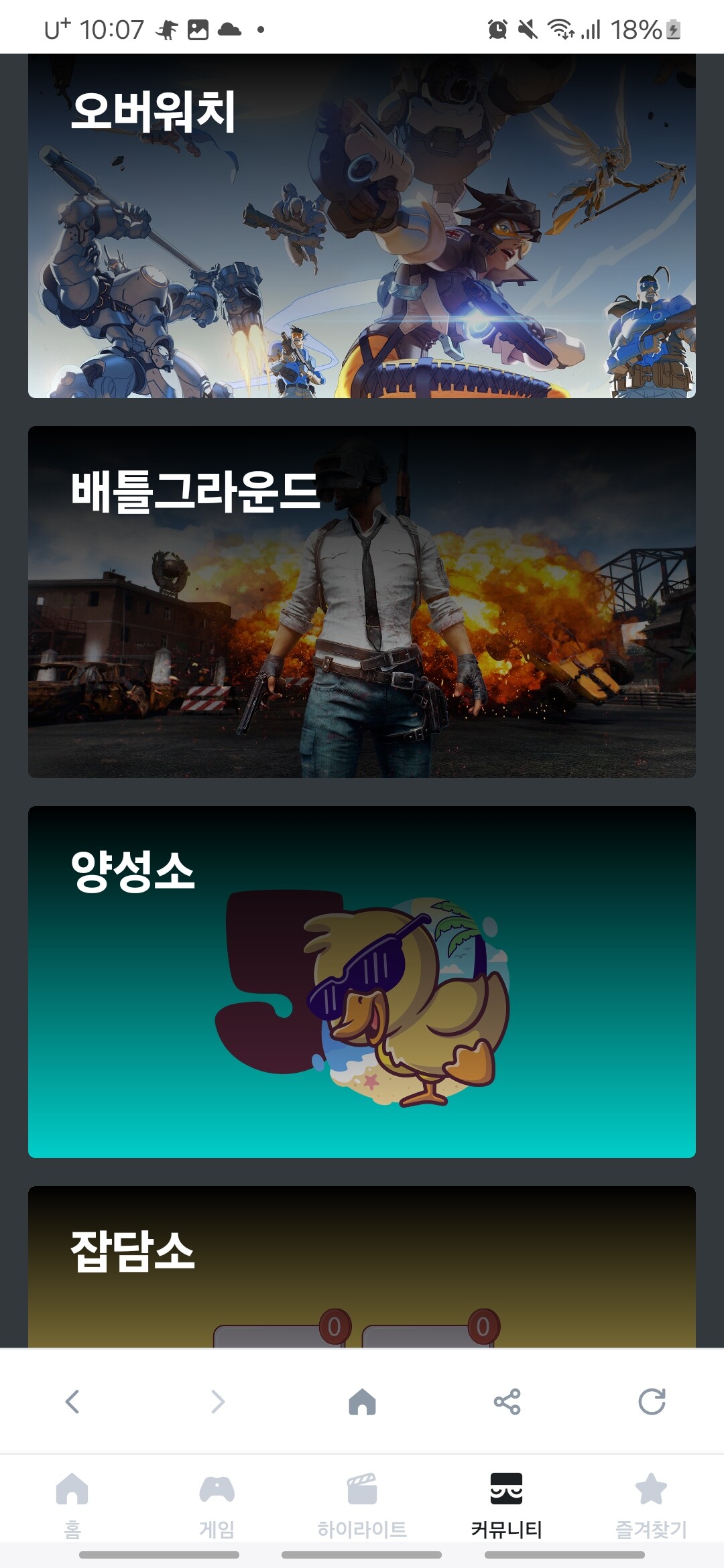The height and width of the screenshot is (1568, 724).
Task: Open the 오버워치 community card
Action: click(x=362, y=226)
